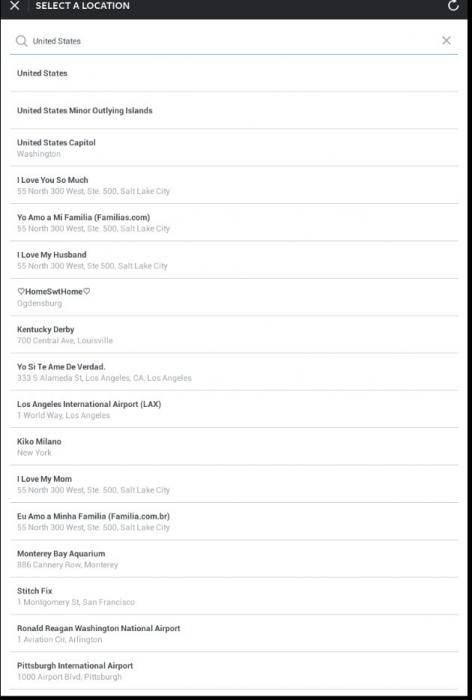472x700 pixels.
Task: Select Yo Amo a Mi Familia (Familias.com)
Action: click(x=234, y=222)
